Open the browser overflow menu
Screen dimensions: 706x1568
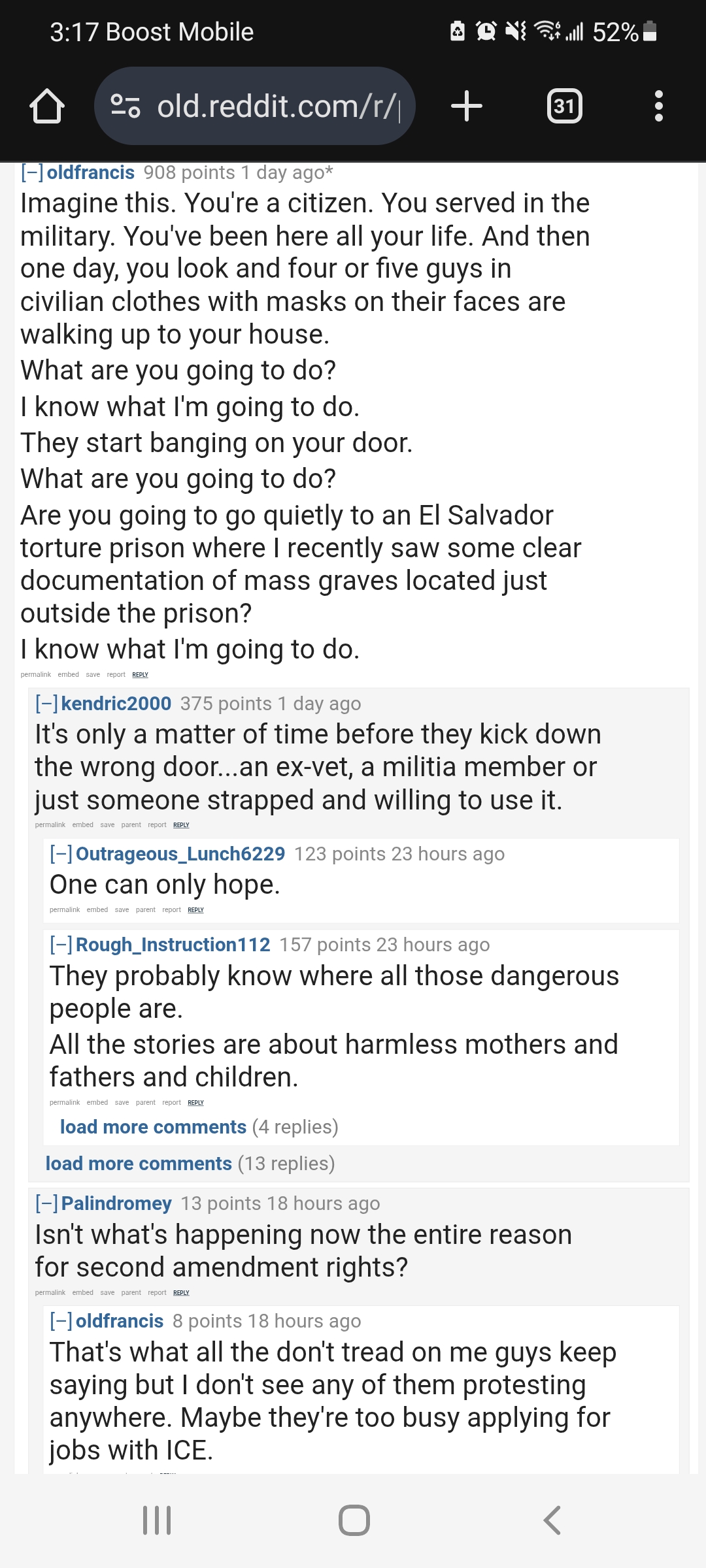coord(658,106)
